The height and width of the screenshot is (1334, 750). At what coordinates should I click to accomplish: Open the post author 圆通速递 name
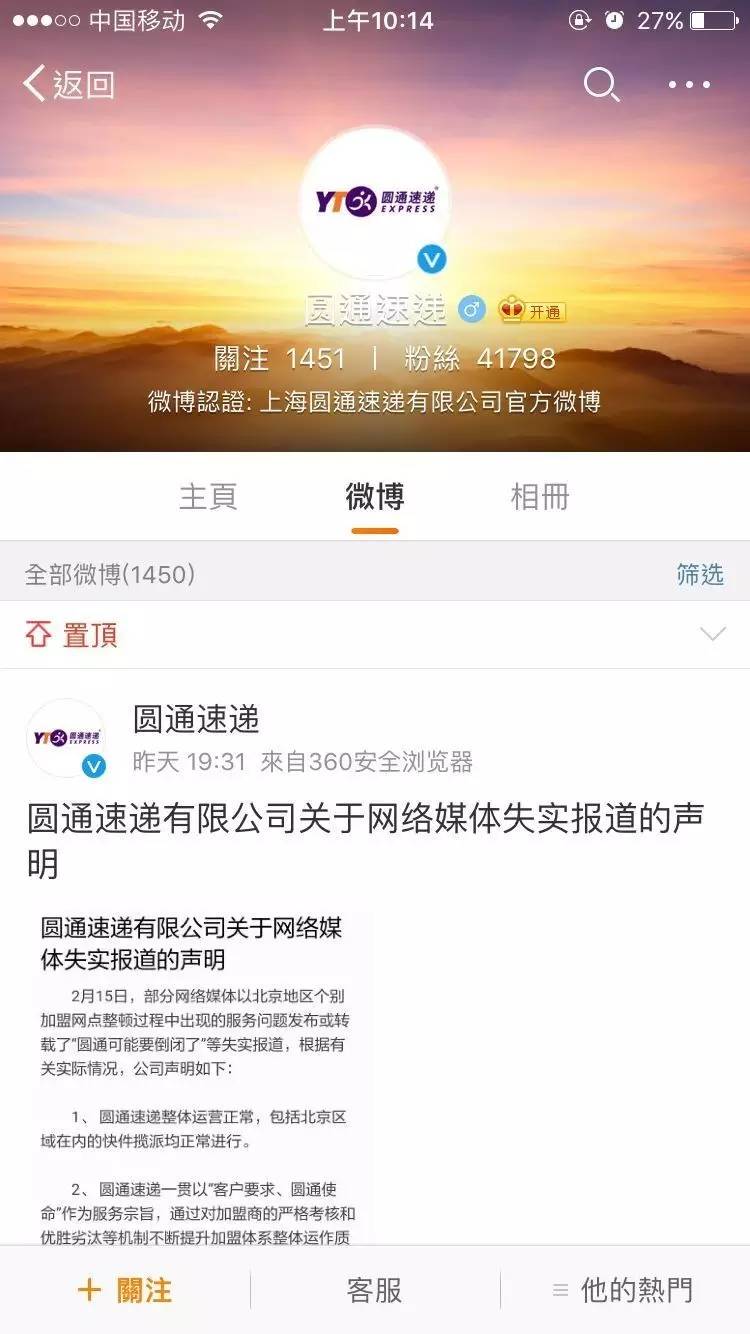click(x=196, y=718)
